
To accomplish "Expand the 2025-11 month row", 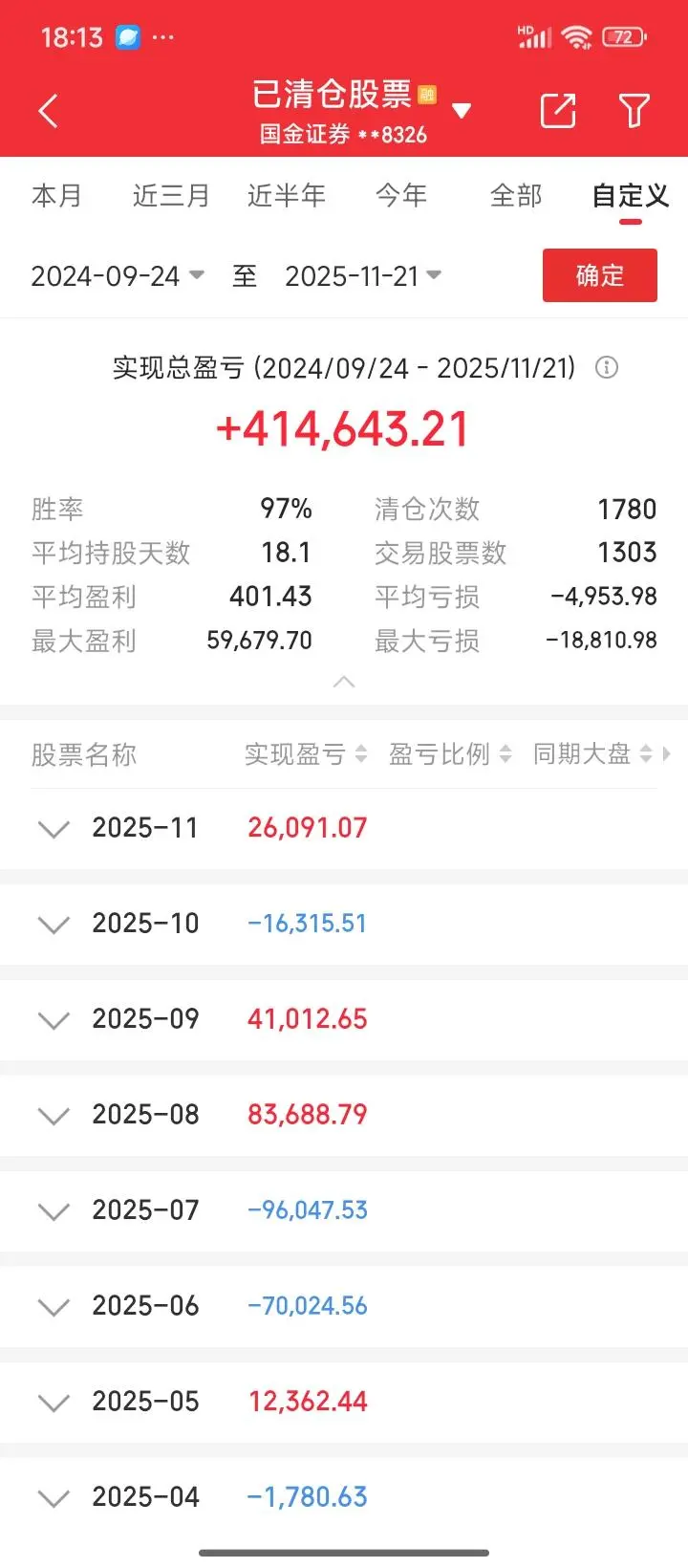I will point(54,828).
